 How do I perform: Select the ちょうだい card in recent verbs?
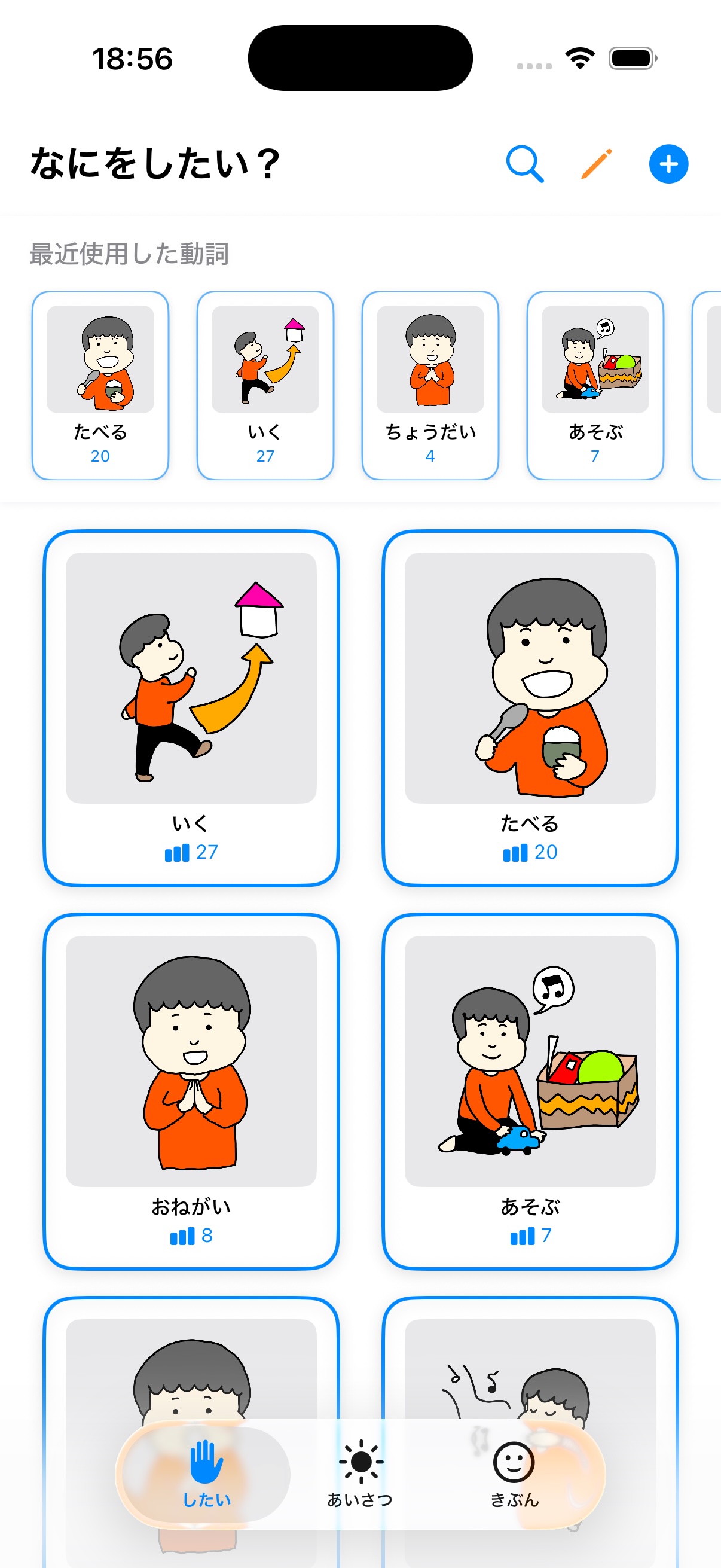coord(430,383)
